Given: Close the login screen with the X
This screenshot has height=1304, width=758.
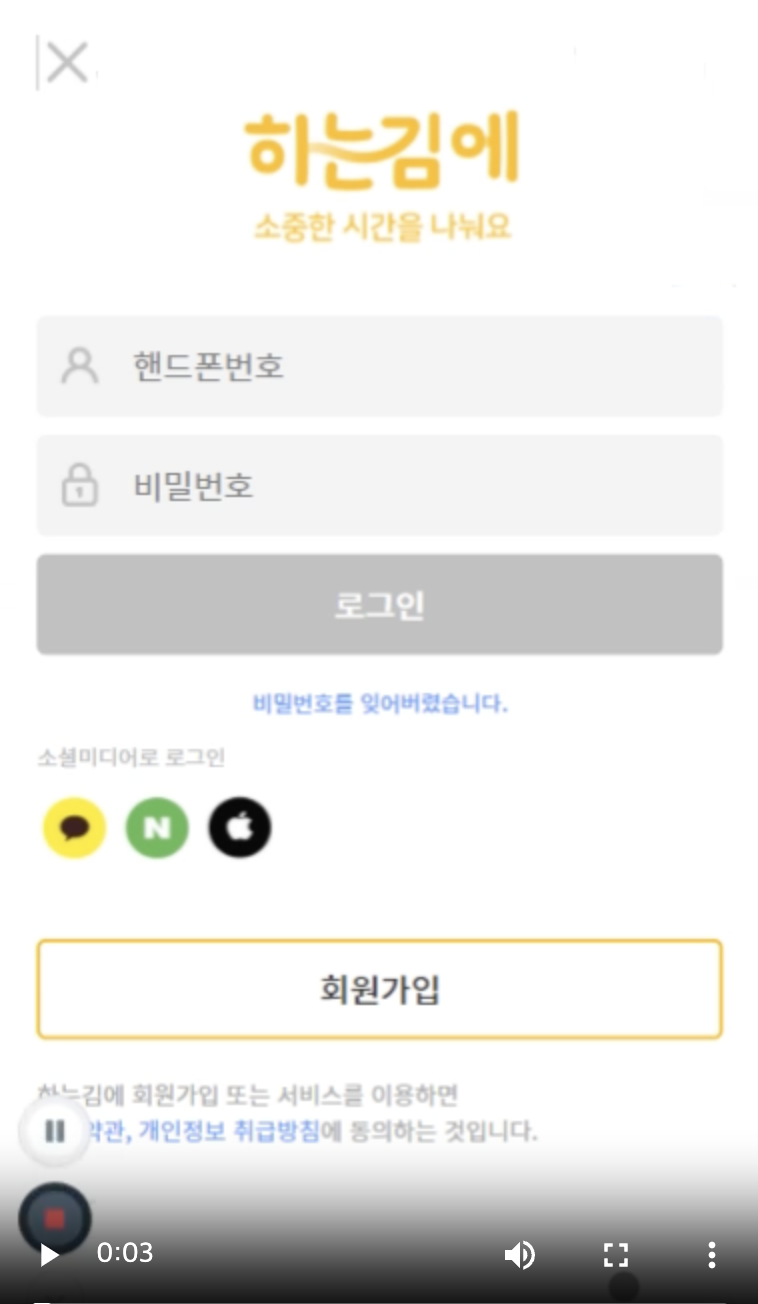Looking at the screenshot, I should (x=66, y=62).
